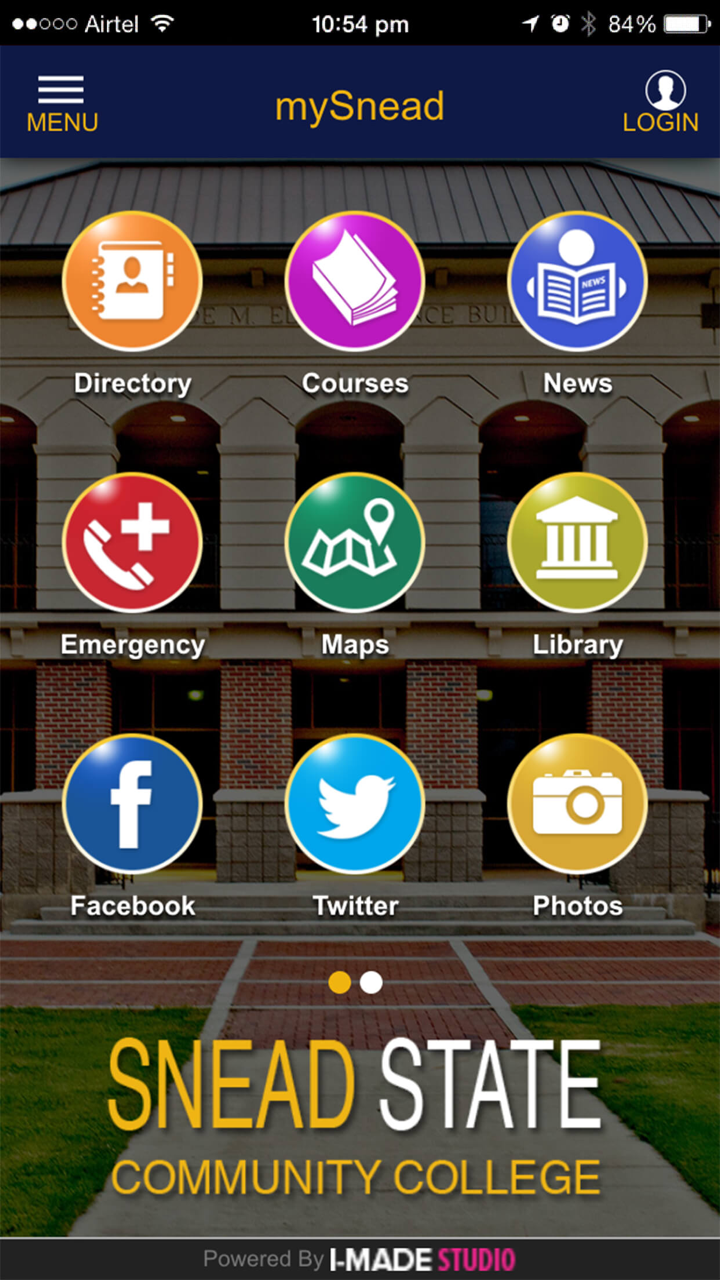Select the Courses icon
This screenshot has height=1280, width=720.
pyautogui.click(x=355, y=281)
